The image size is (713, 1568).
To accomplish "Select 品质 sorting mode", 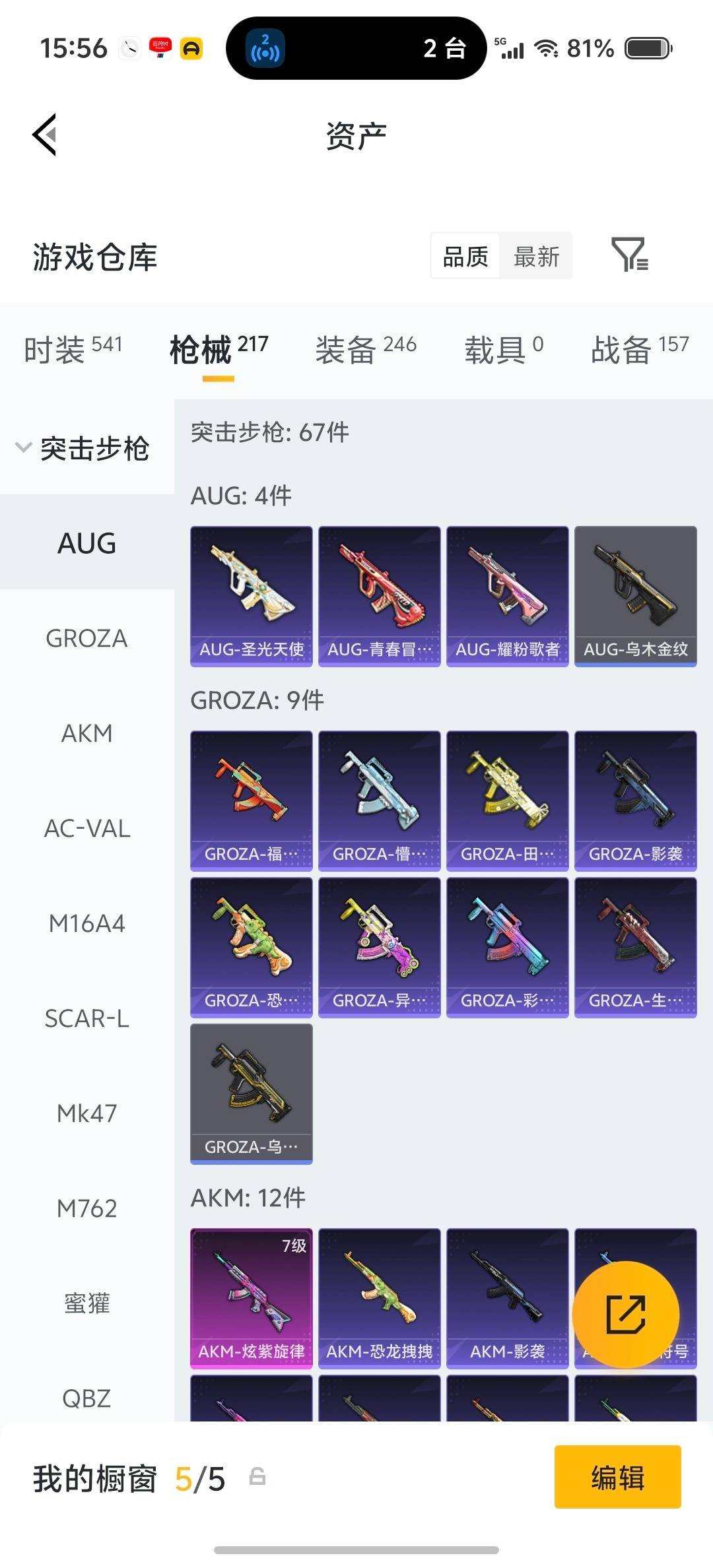I will 465,257.
